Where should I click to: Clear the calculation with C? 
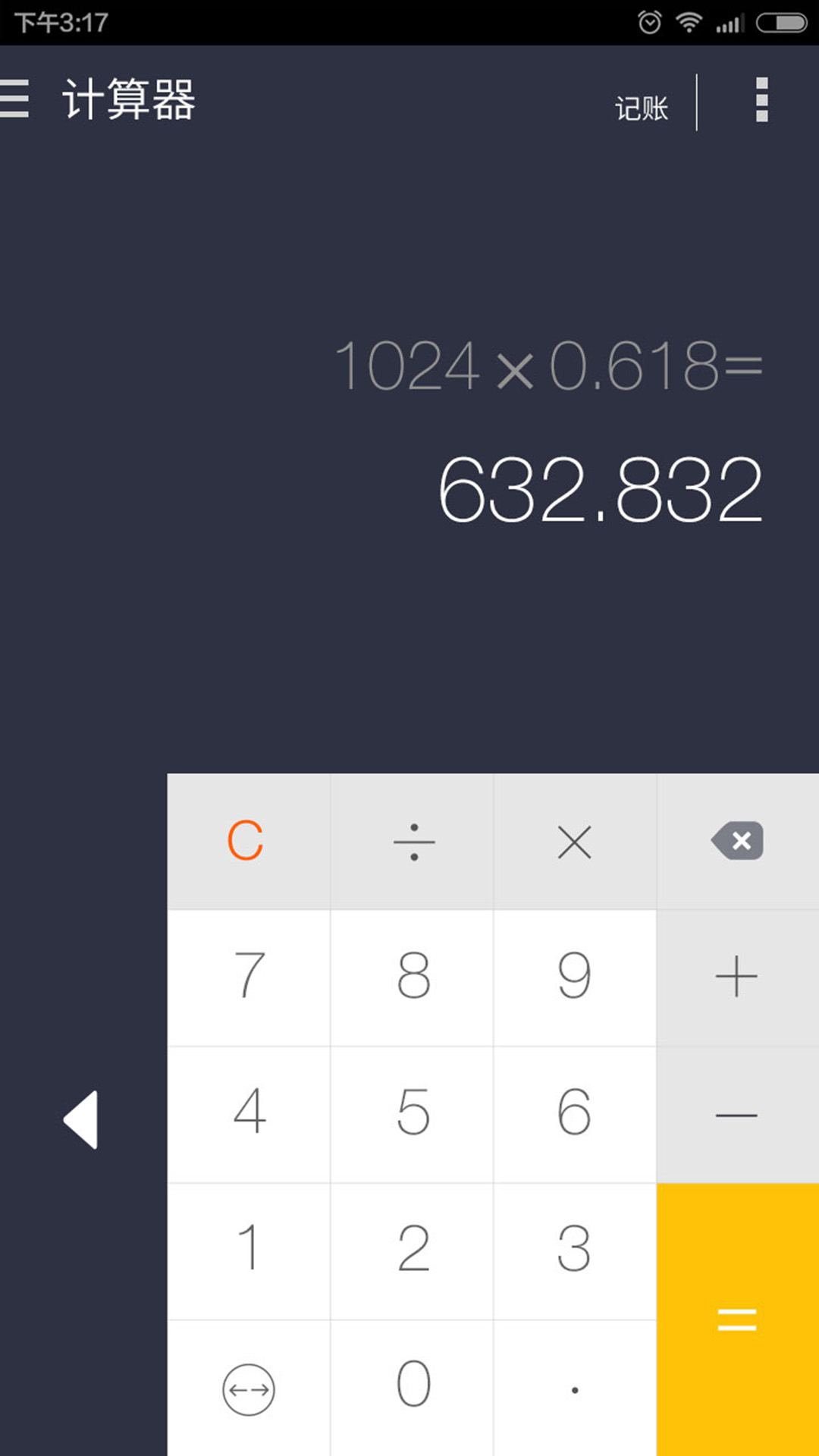249,842
